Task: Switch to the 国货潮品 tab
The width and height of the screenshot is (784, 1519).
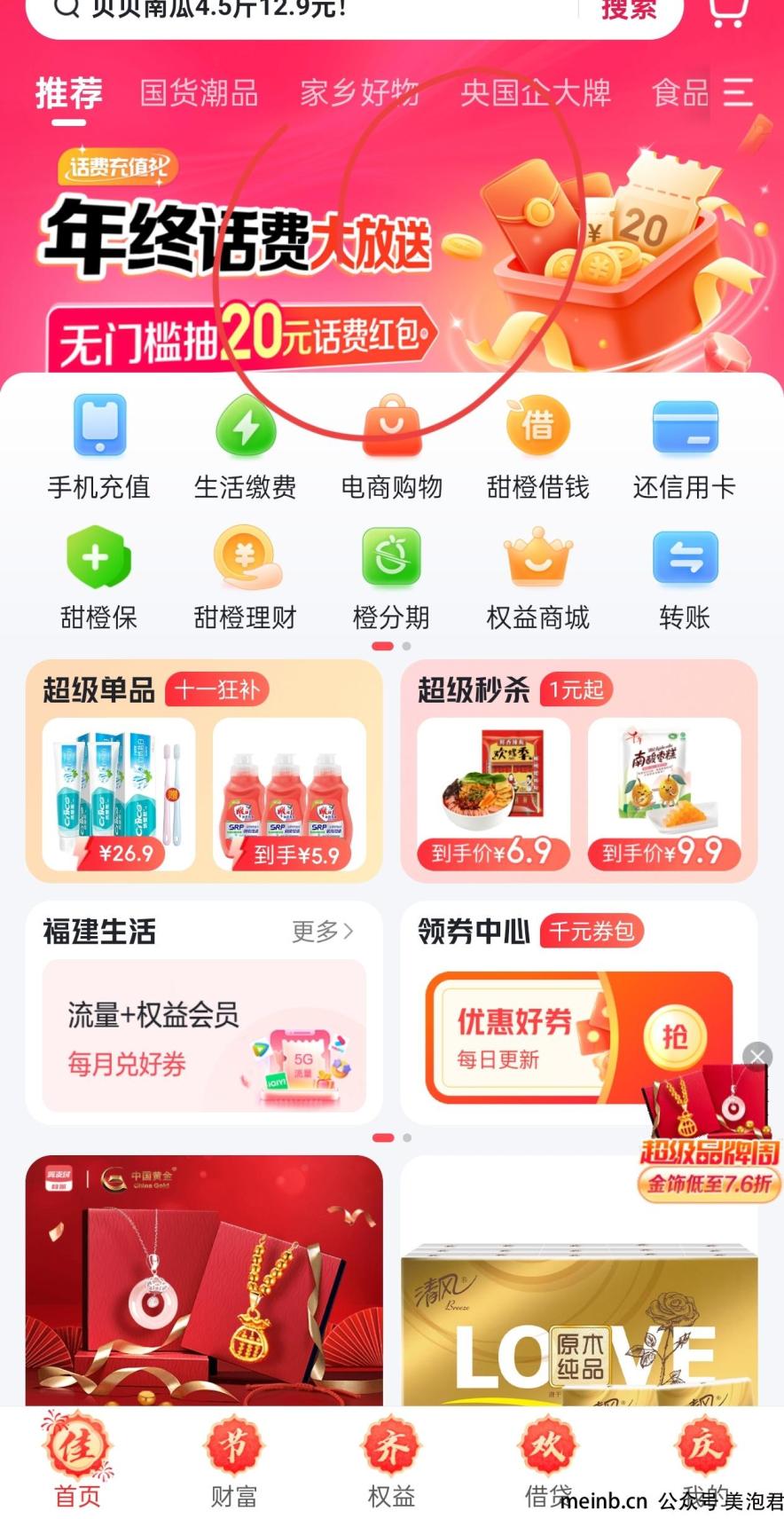Action: pos(199,92)
